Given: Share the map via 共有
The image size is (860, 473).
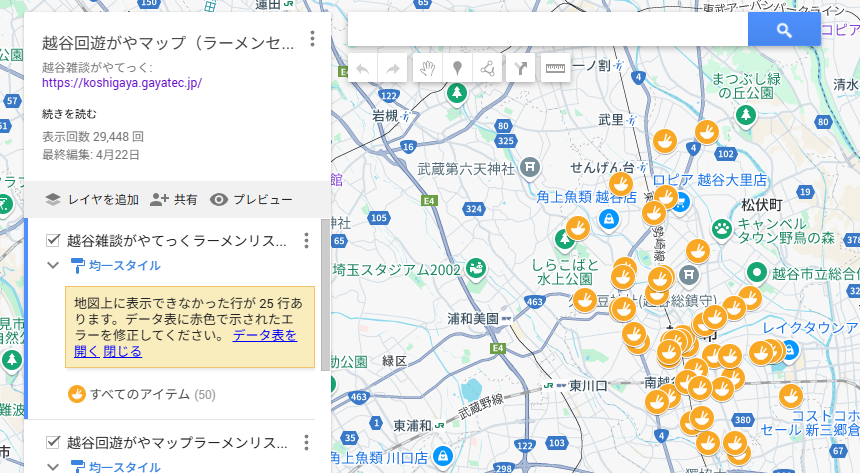Looking at the screenshot, I should point(174,199).
